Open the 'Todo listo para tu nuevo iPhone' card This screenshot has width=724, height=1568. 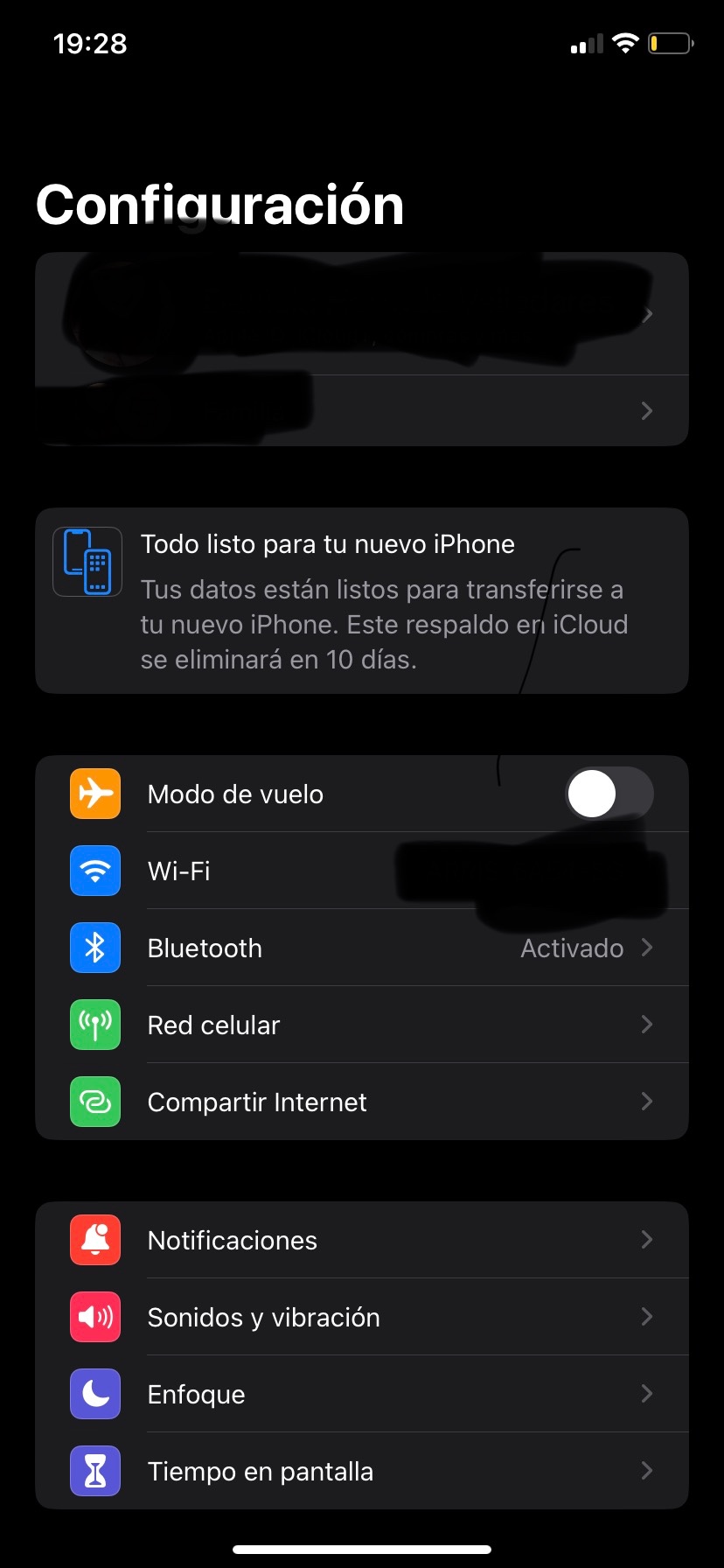[x=361, y=601]
